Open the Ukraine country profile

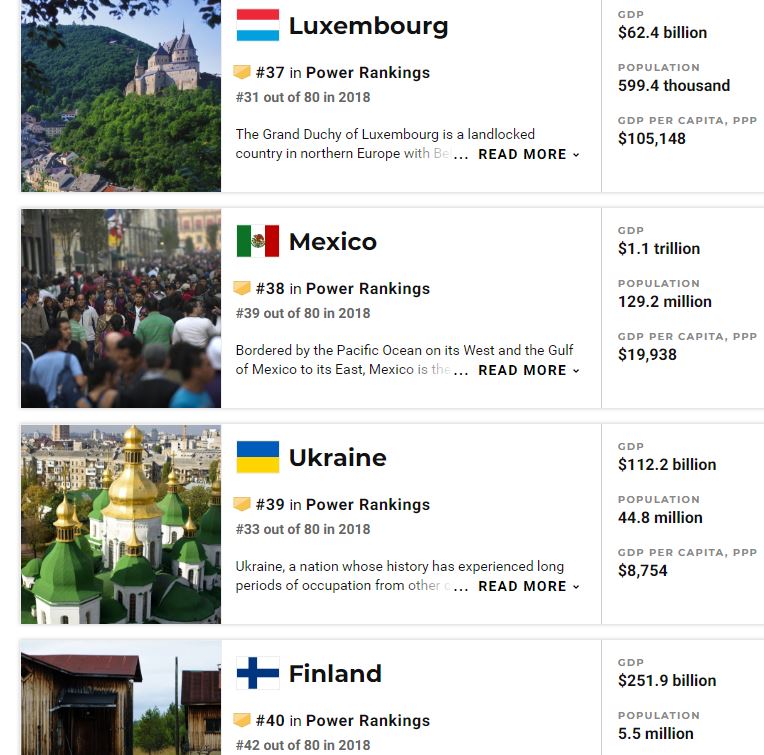[337, 458]
